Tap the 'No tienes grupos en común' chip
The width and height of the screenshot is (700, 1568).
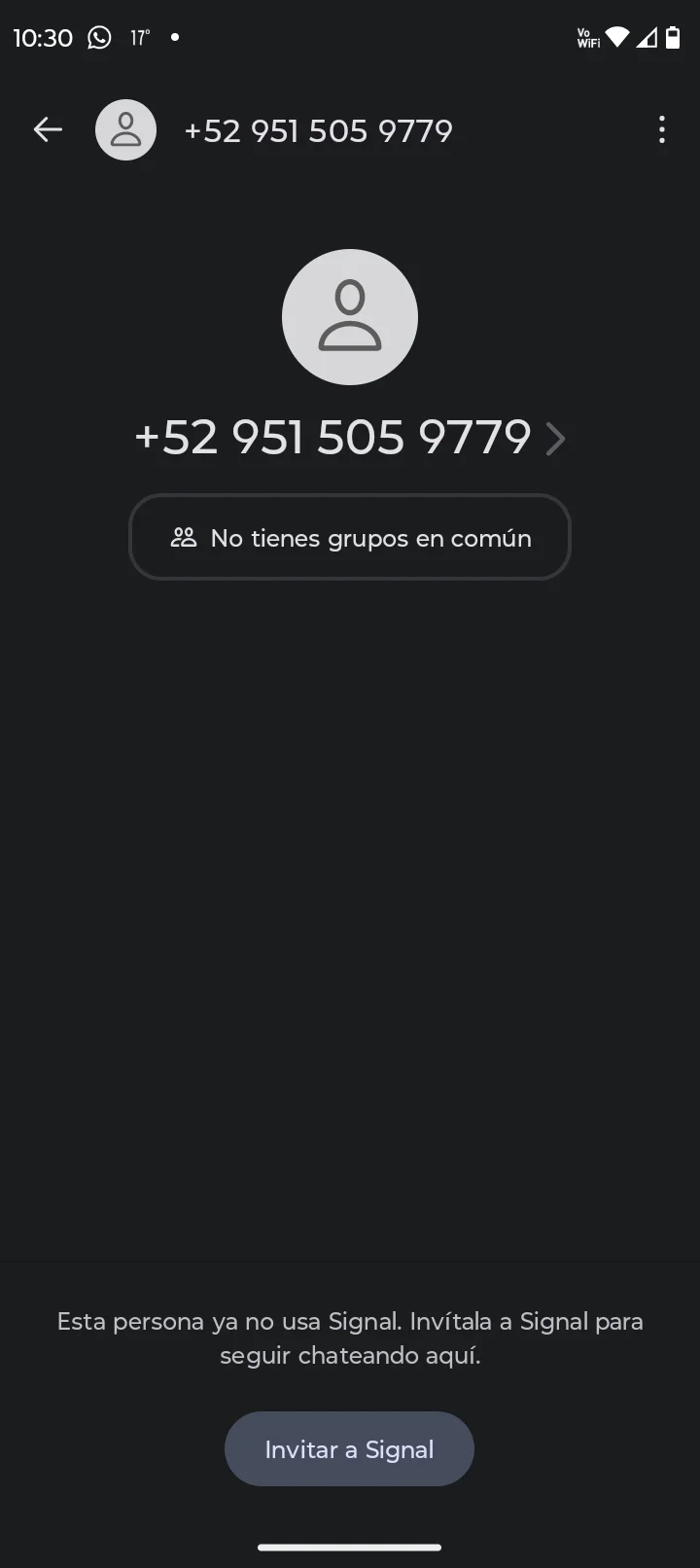click(x=350, y=537)
